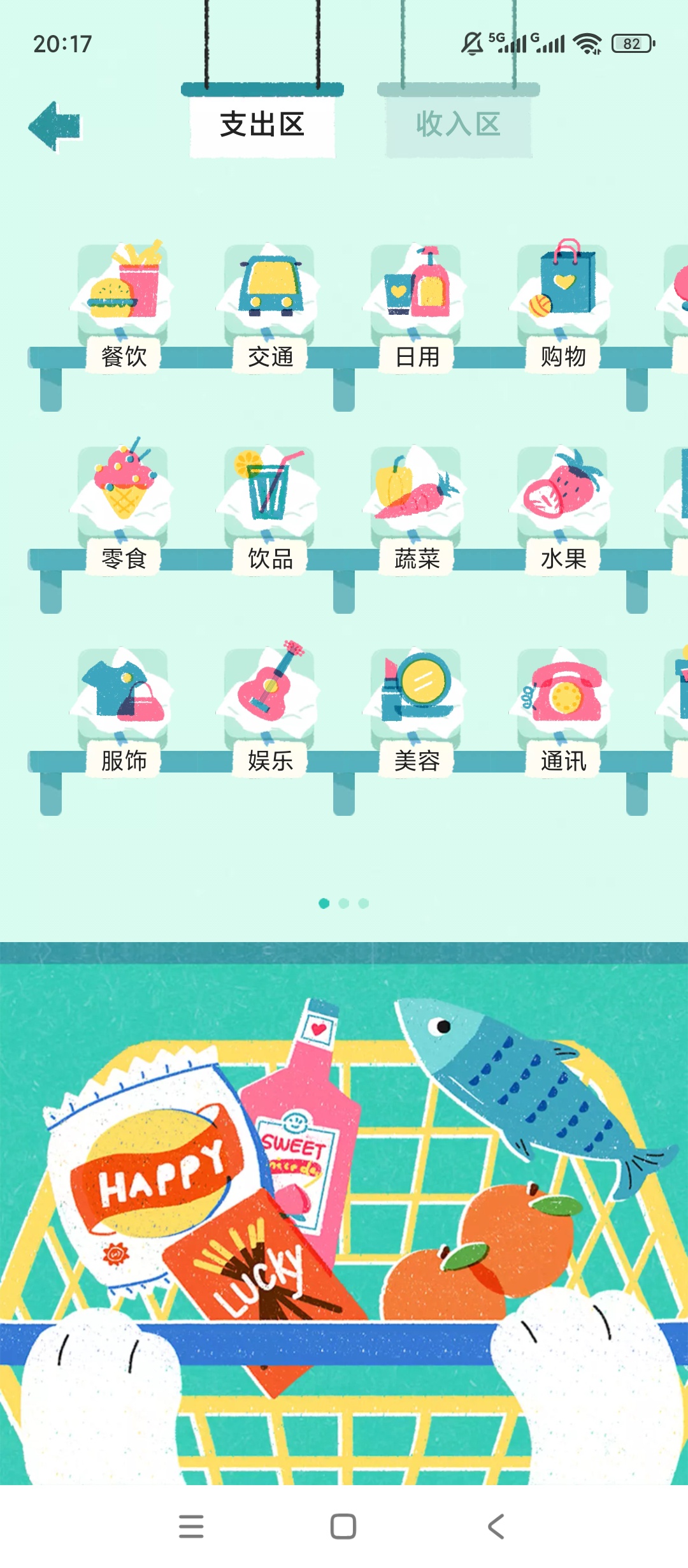Switch to the 支出区 expense tab
The width and height of the screenshot is (688, 1568).
click(263, 125)
